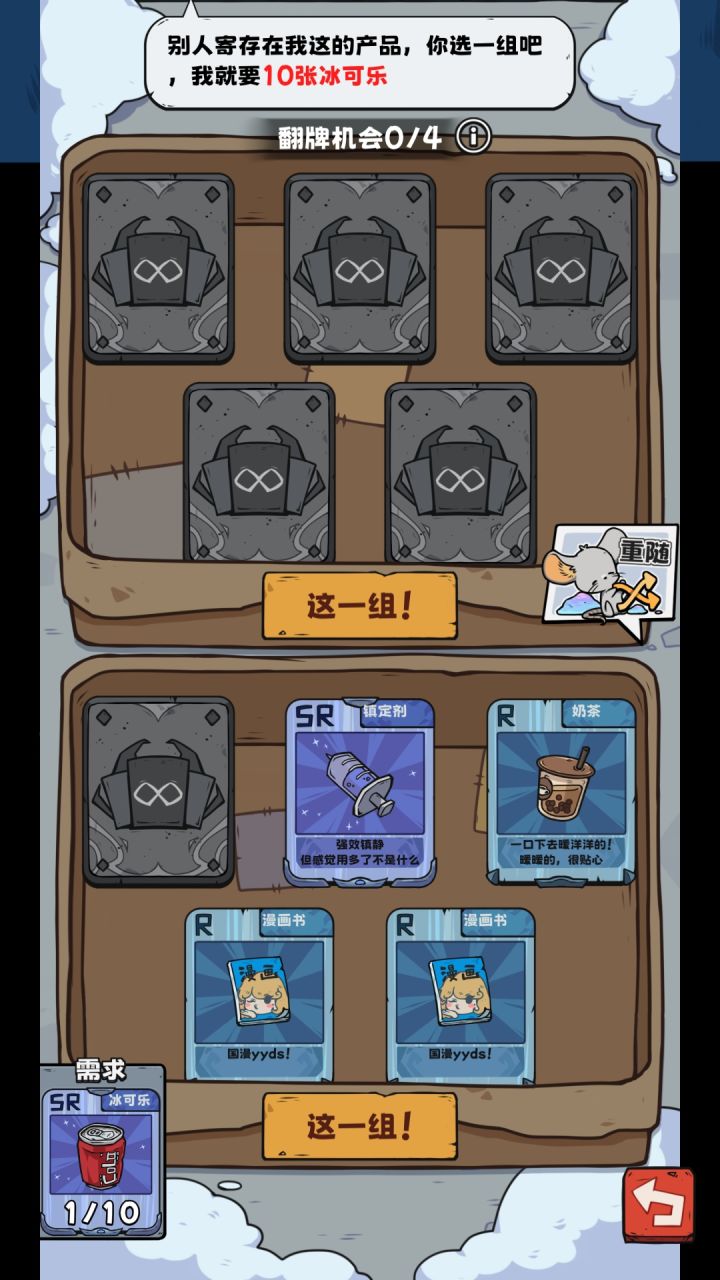720x1280 pixels.
Task: Flip the top-right face-down card
Action: [560, 270]
